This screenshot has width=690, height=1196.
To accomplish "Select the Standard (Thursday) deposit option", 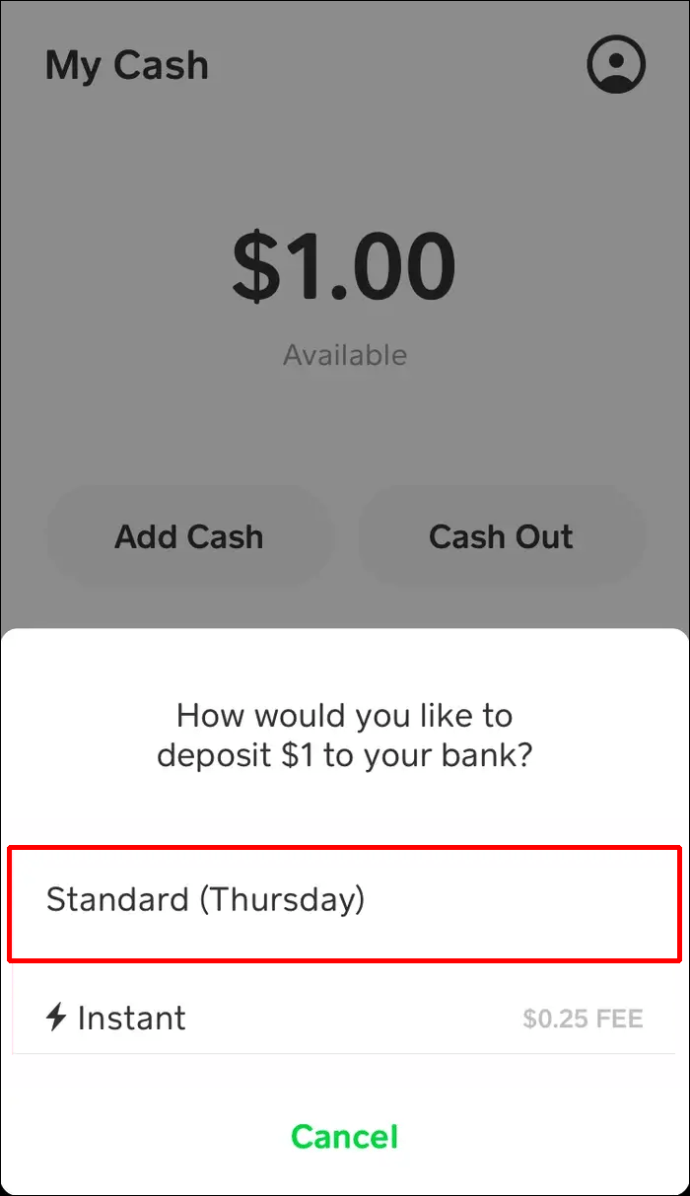I will [x=344, y=901].
